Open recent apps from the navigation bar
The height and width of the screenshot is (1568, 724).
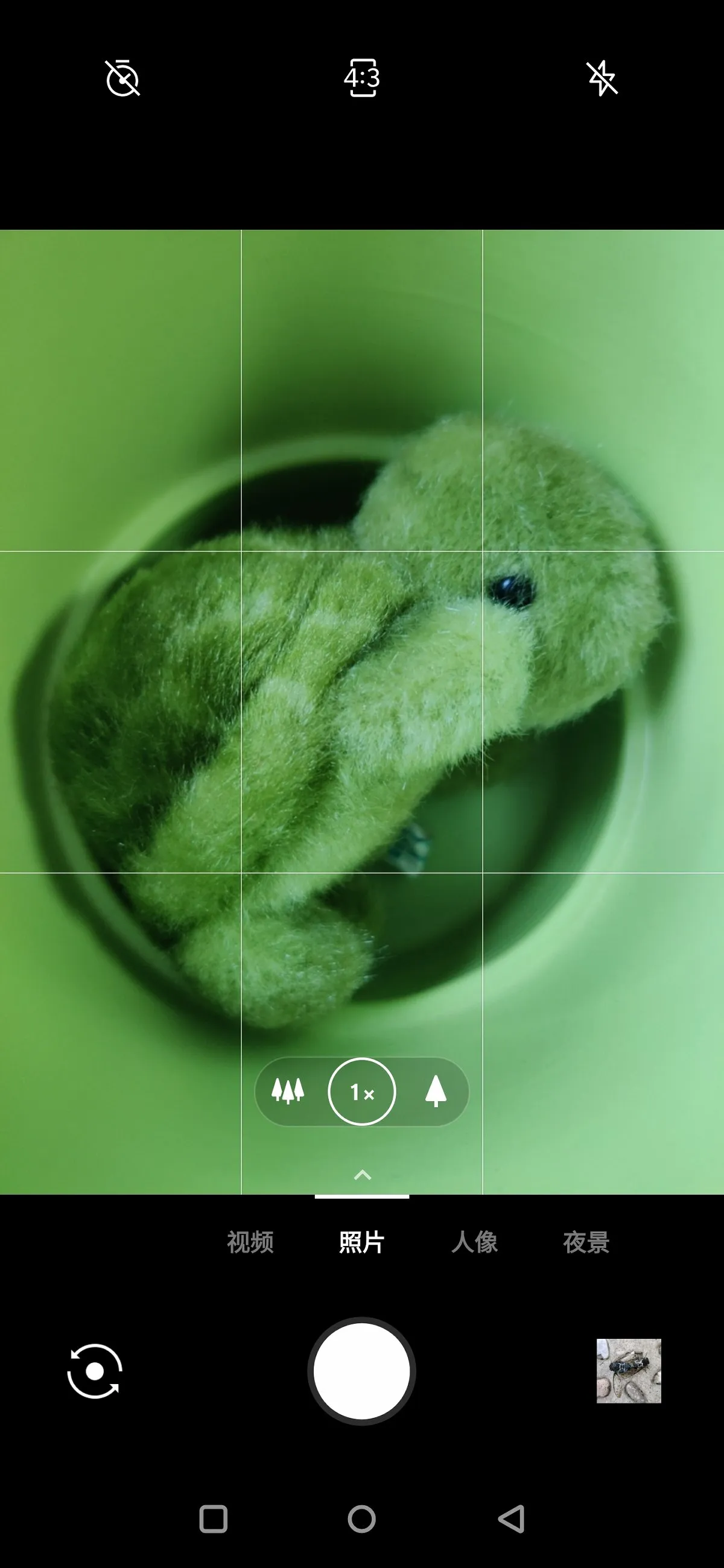click(213, 1519)
